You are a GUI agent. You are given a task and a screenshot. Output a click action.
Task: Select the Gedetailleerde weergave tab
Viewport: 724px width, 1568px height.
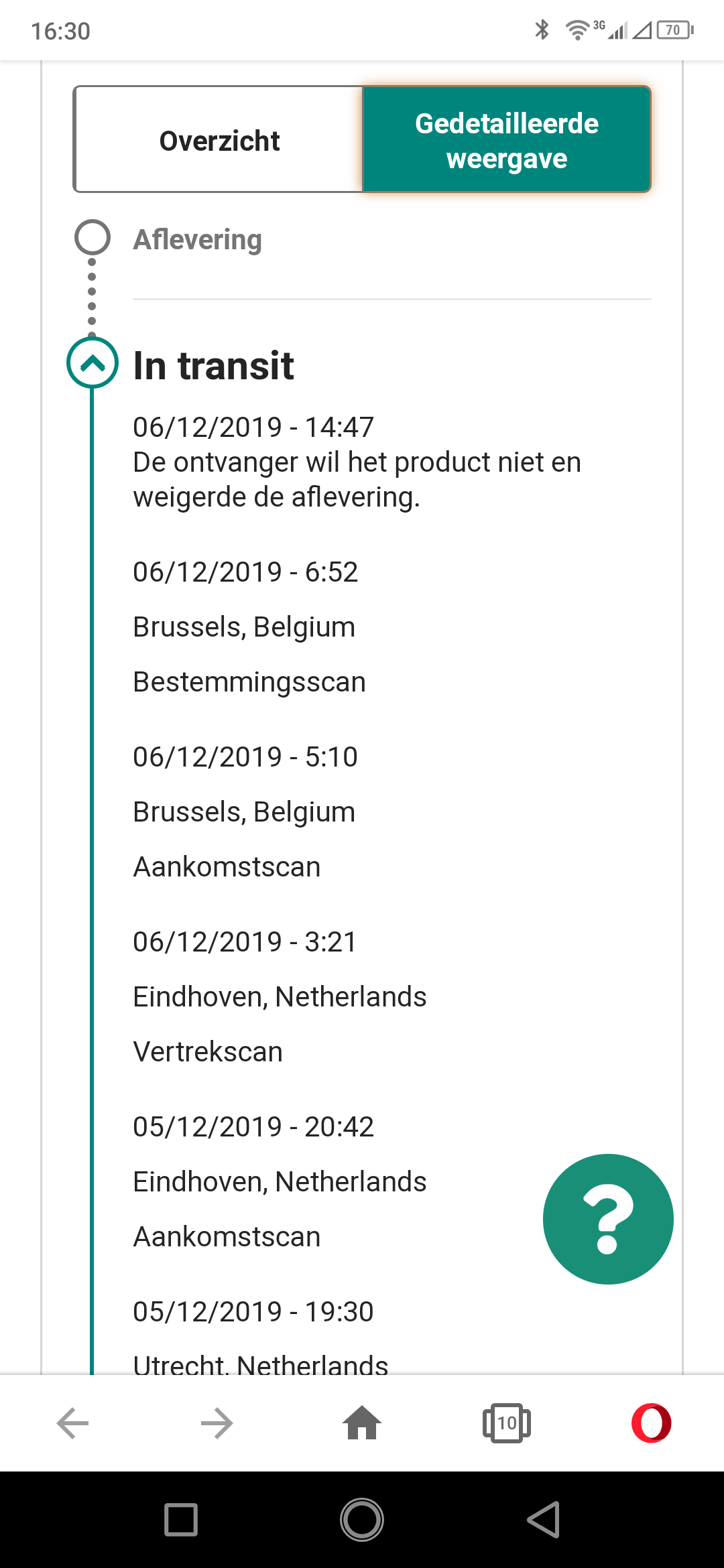point(507,139)
